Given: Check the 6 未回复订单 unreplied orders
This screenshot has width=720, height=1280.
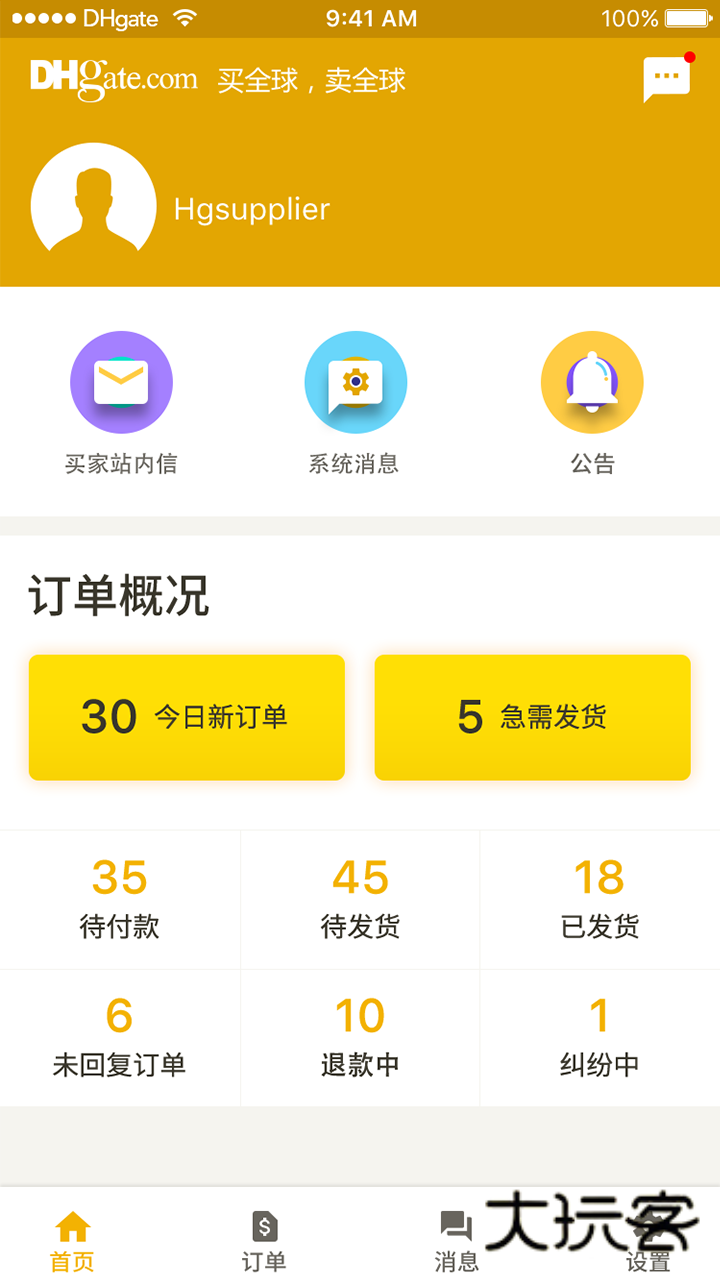Looking at the screenshot, I should 119,1036.
